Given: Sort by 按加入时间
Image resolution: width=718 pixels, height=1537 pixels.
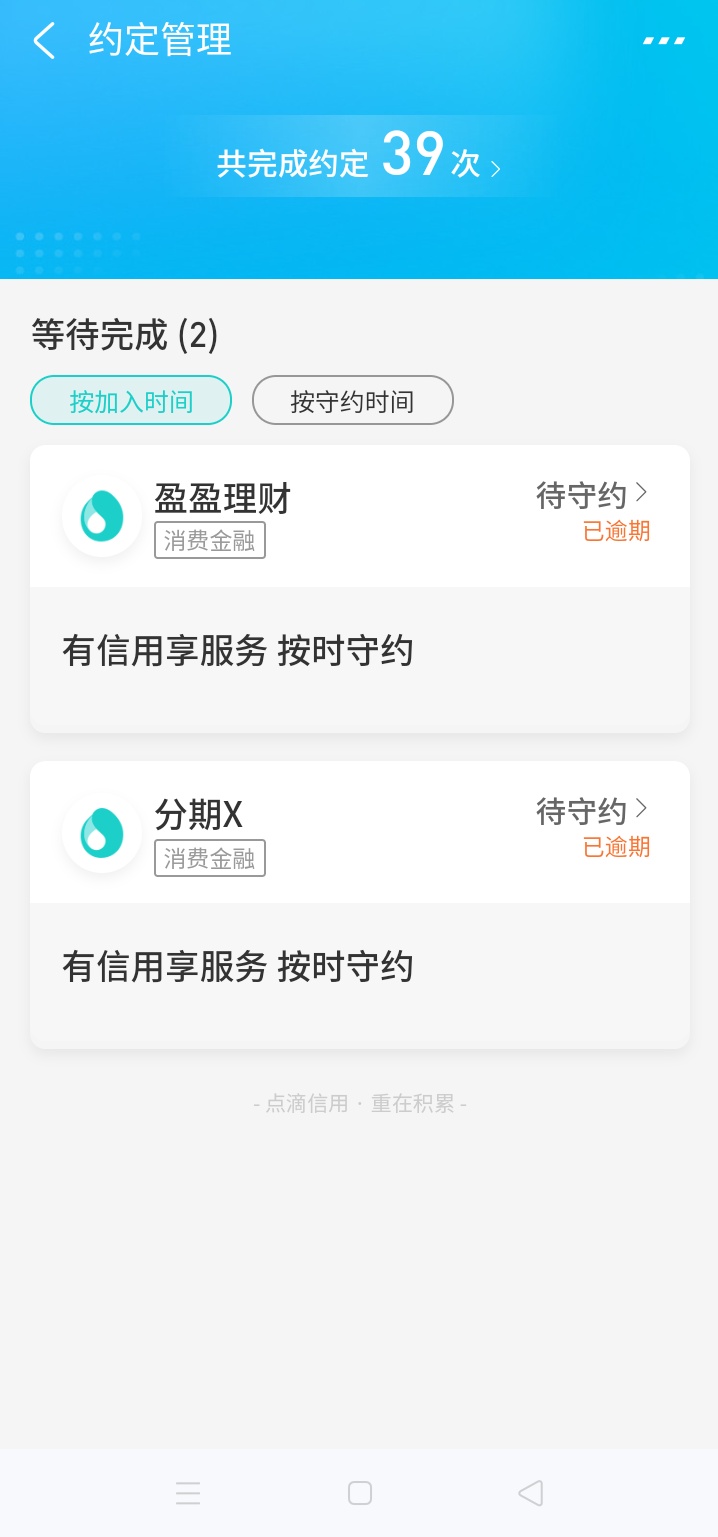Looking at the screenshot, I should click(131, 401).
